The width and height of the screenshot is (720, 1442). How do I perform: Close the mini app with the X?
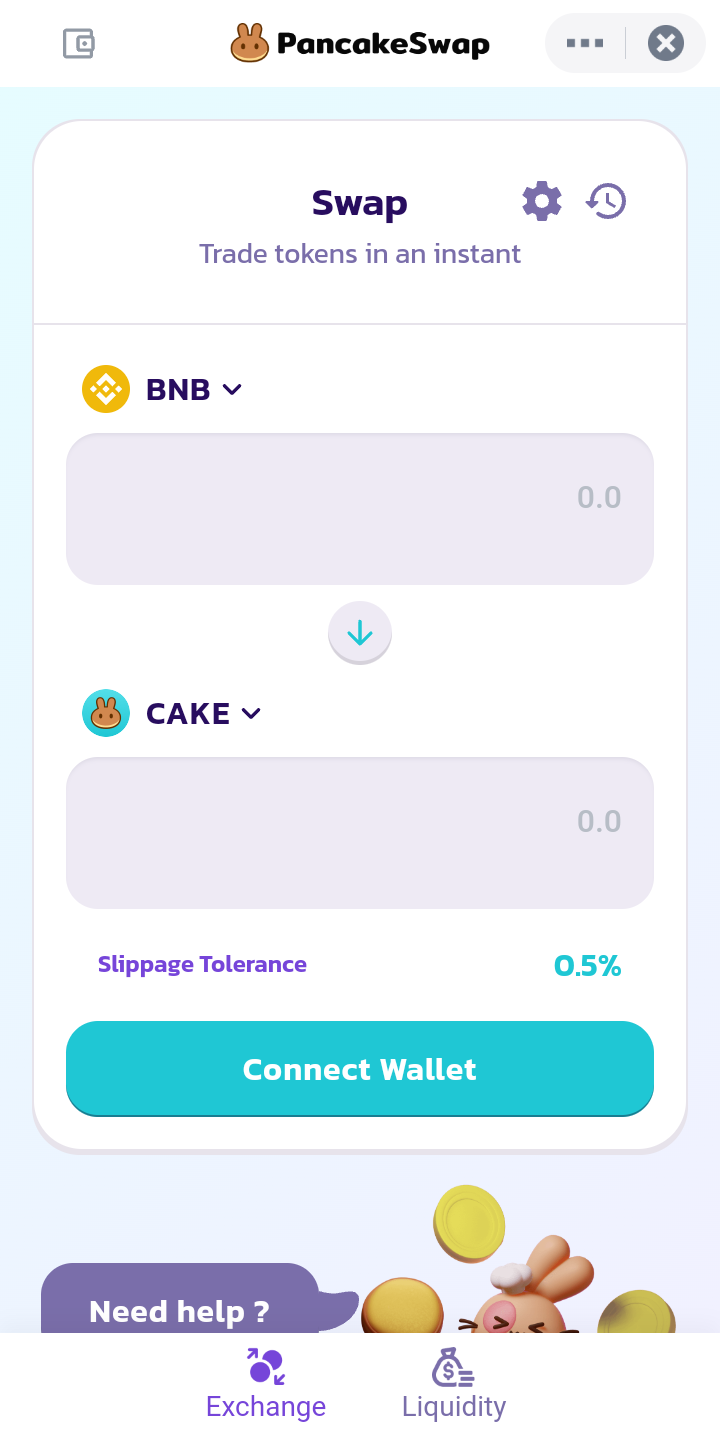(666, 43)
